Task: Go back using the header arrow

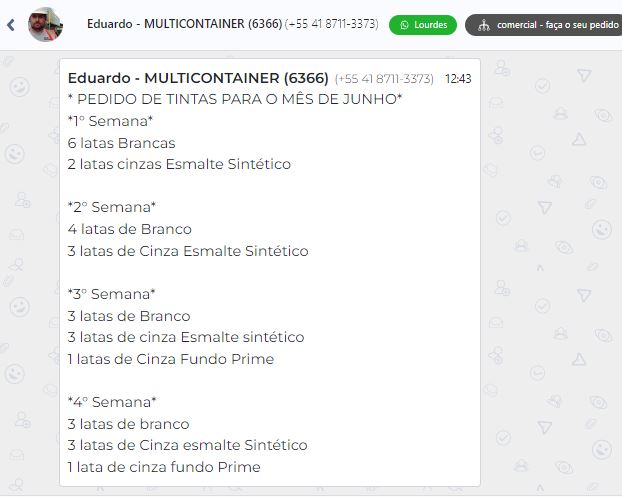Action: [x=11, y=25]
